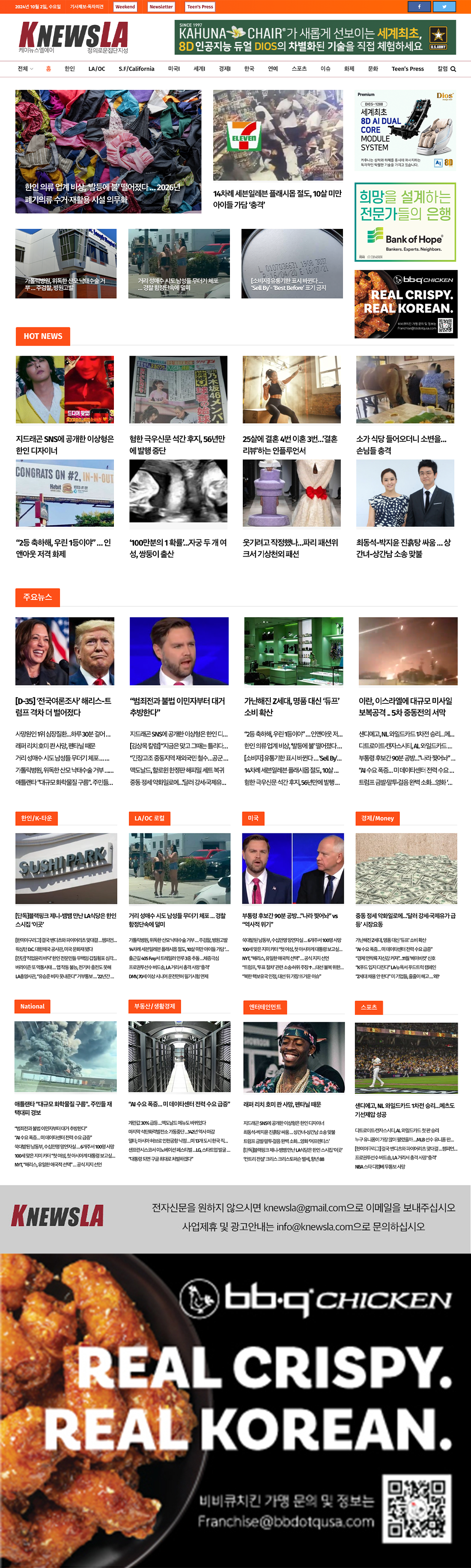Open the 경제/Money section label
471x1568 pixels.
pos(377,818)
